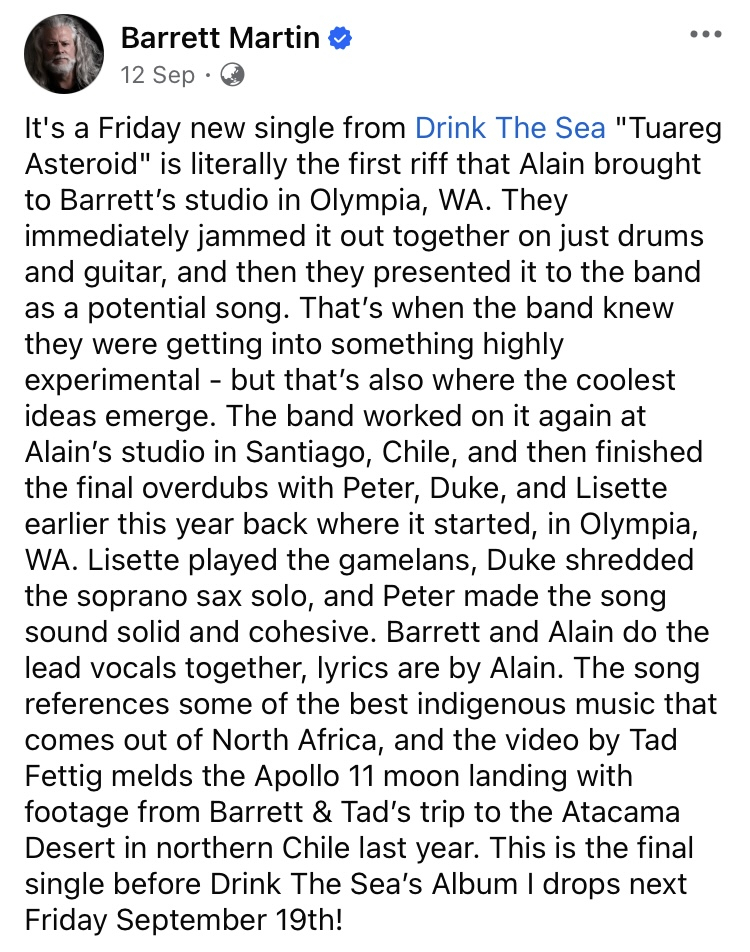Screen dimensions: 750x952
Task: Open the Drink The Sea page link
Action: point(510,128)
